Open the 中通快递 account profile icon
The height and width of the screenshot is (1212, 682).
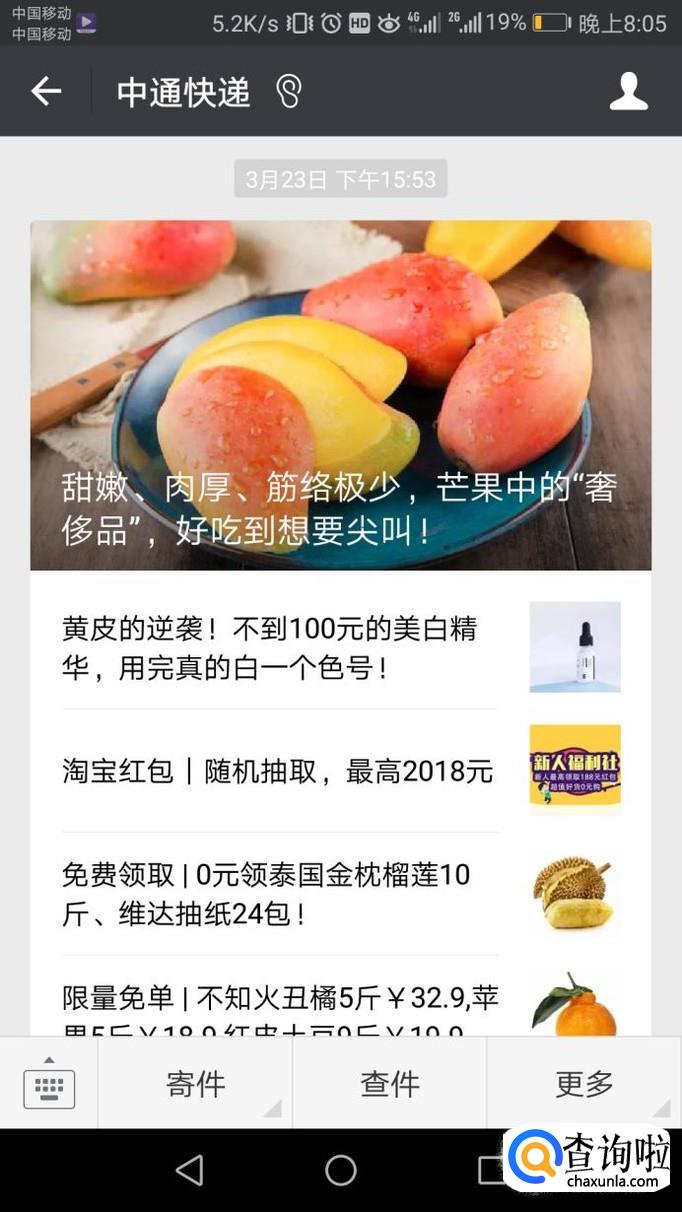tap(628, 92)
